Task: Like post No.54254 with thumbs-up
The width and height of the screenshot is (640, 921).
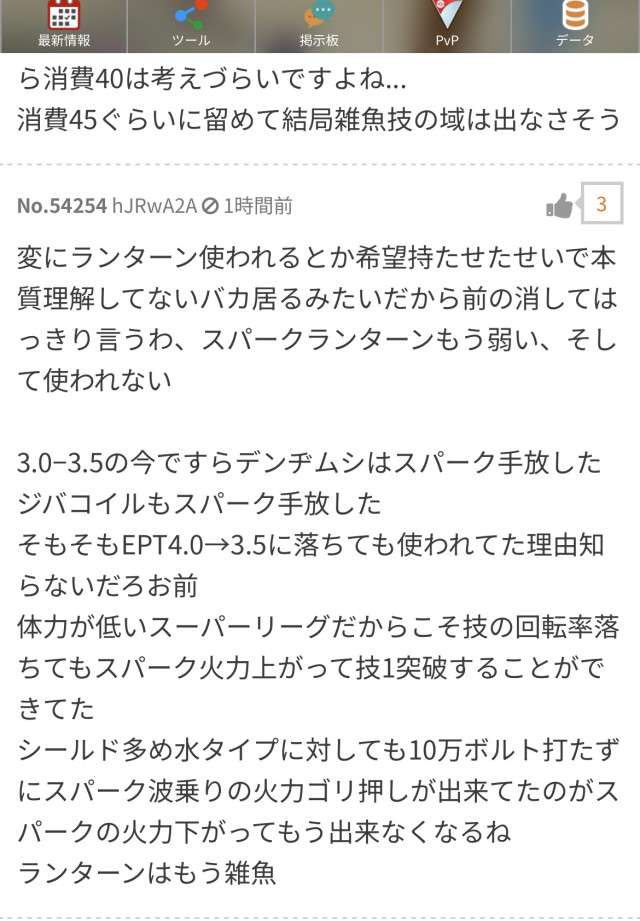Action: point(560,207)
